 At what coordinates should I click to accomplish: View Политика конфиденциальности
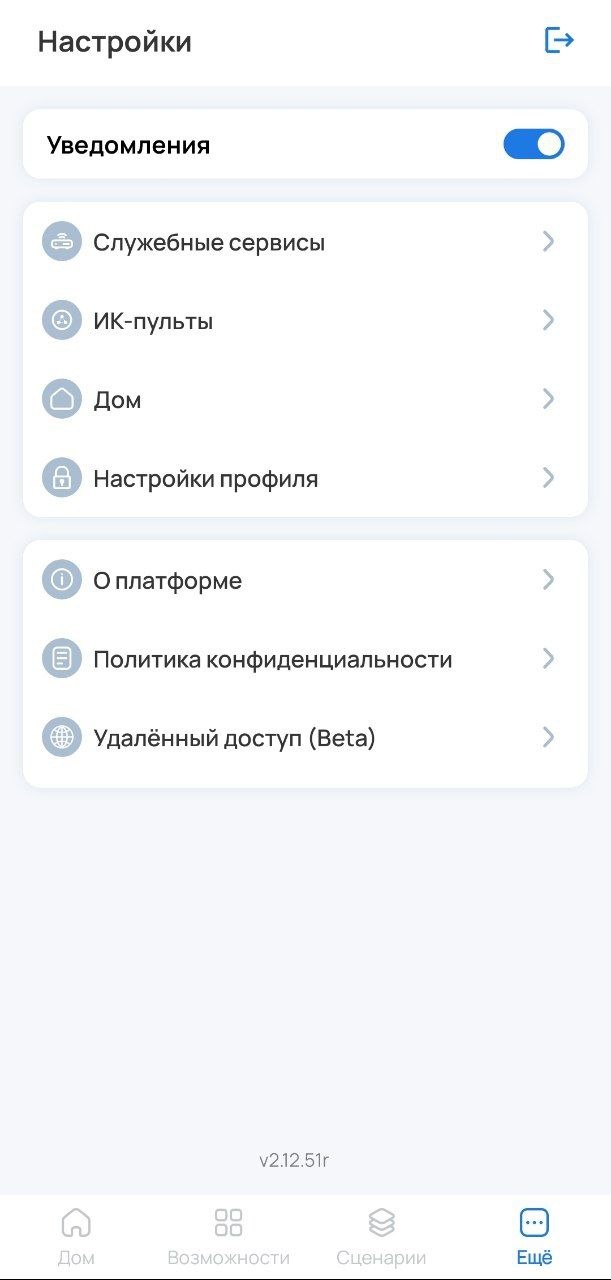(x=305, y=660)
